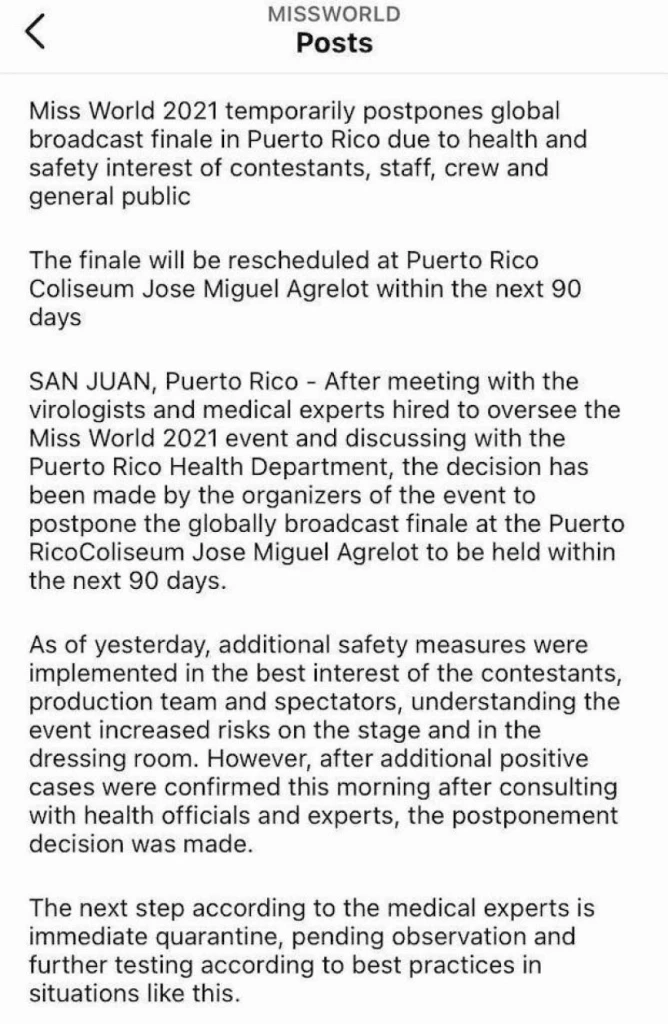Go back from MISSWORLD Posts

tap(35, 32)
